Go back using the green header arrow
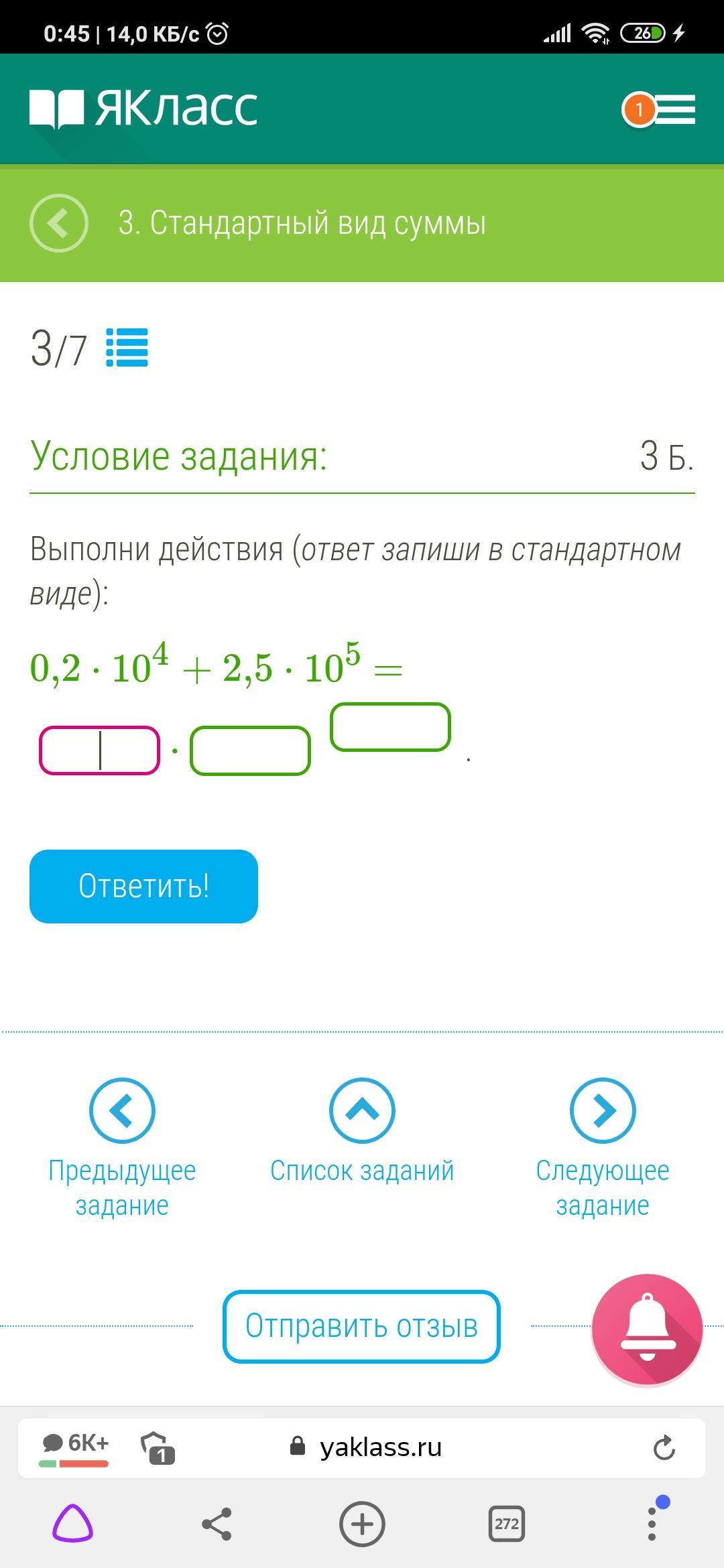Viewport: 724px width, 1568px height. point(59,223)
